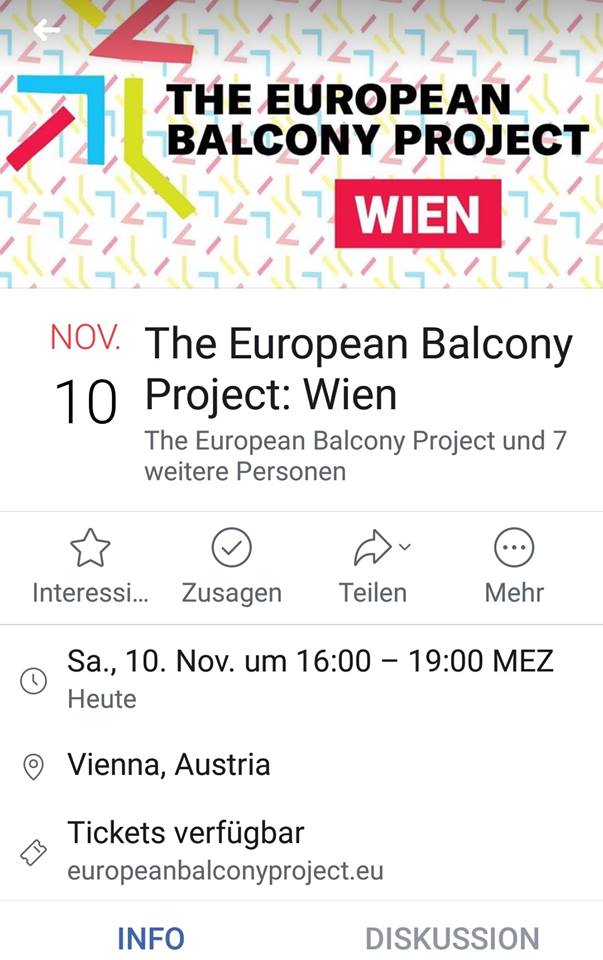Tap Zusagen to confirm attendance

pyautogui.click(x=231, y=566)
